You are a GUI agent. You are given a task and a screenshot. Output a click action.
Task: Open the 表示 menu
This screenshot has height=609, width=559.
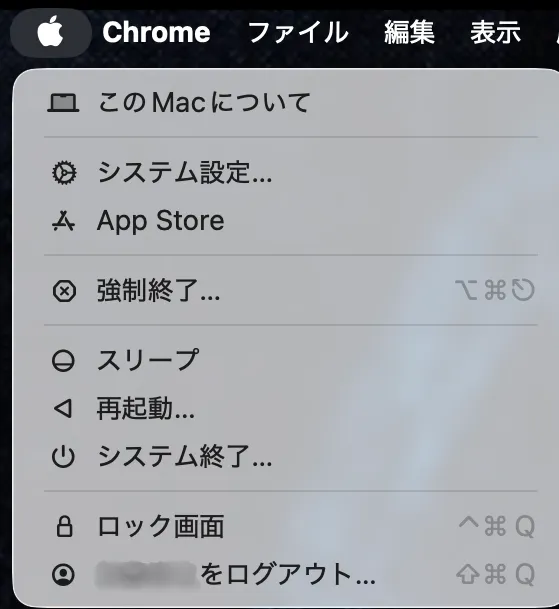pos(495,32)
